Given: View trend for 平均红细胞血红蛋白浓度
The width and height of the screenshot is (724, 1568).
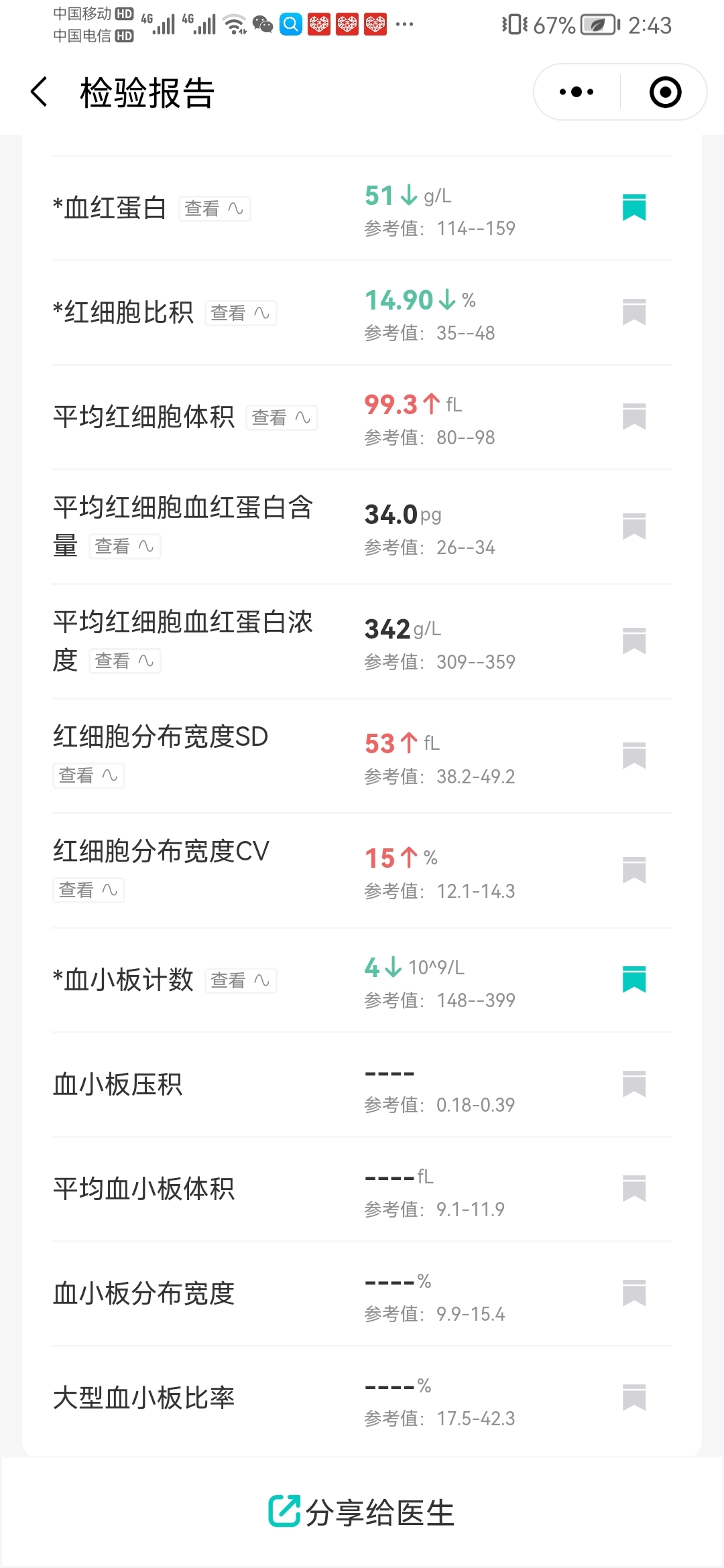Looking at the screenshot, I should pyautogui.click(x=125, y=661).
